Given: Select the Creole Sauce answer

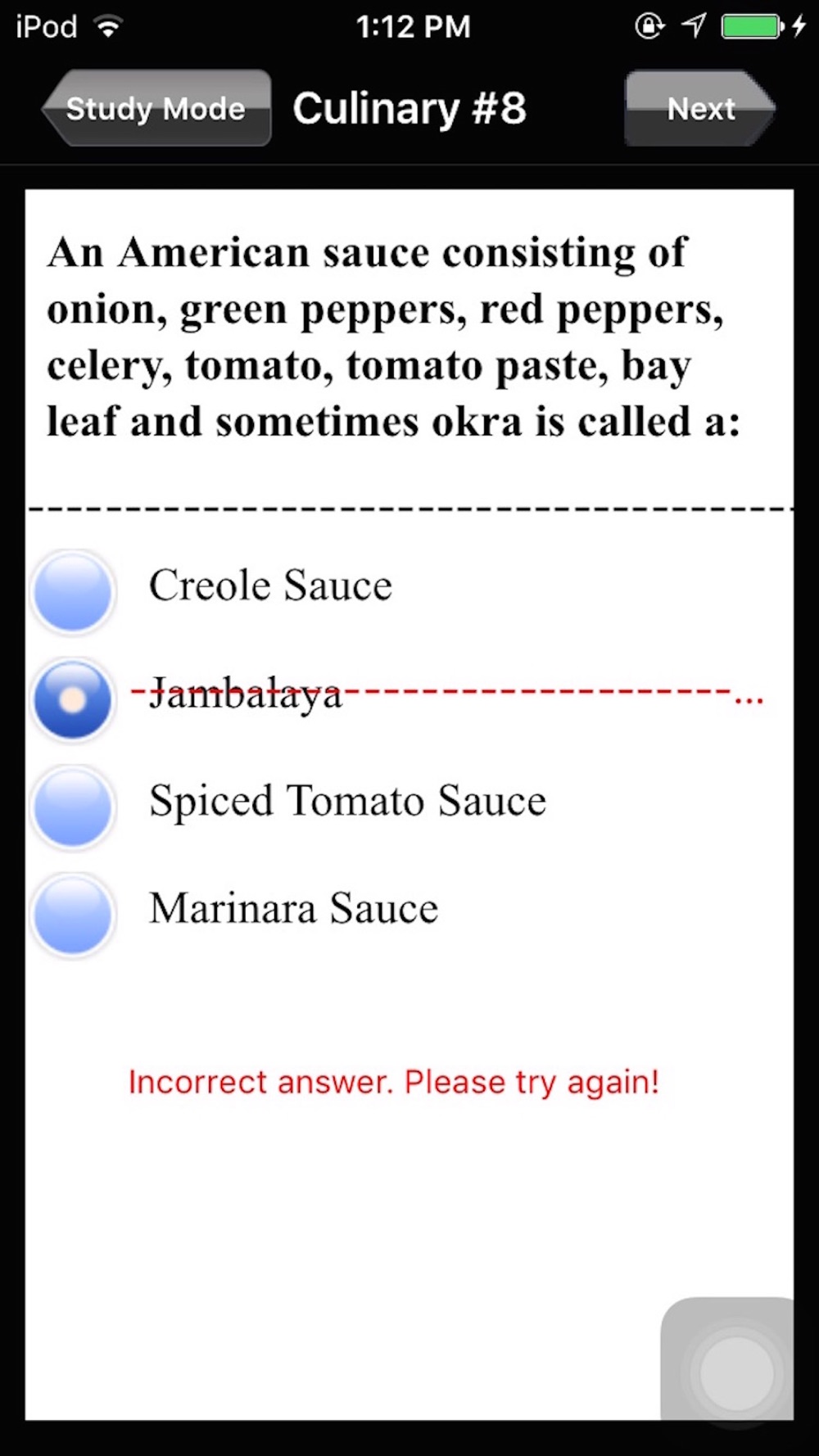Looking at the screenshot, I should click(x=73, y=591).
